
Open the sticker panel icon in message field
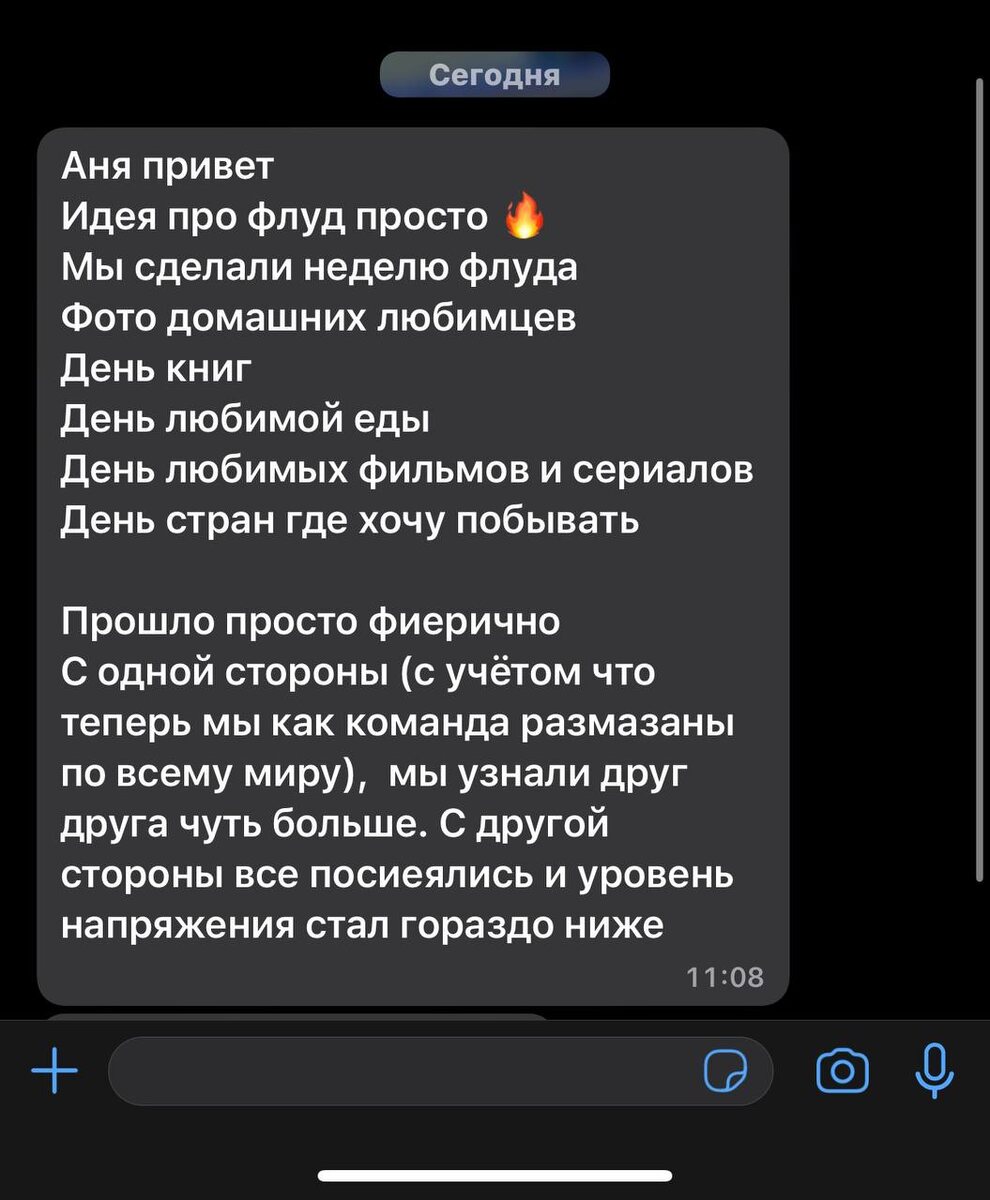[x=729, y=1069]
